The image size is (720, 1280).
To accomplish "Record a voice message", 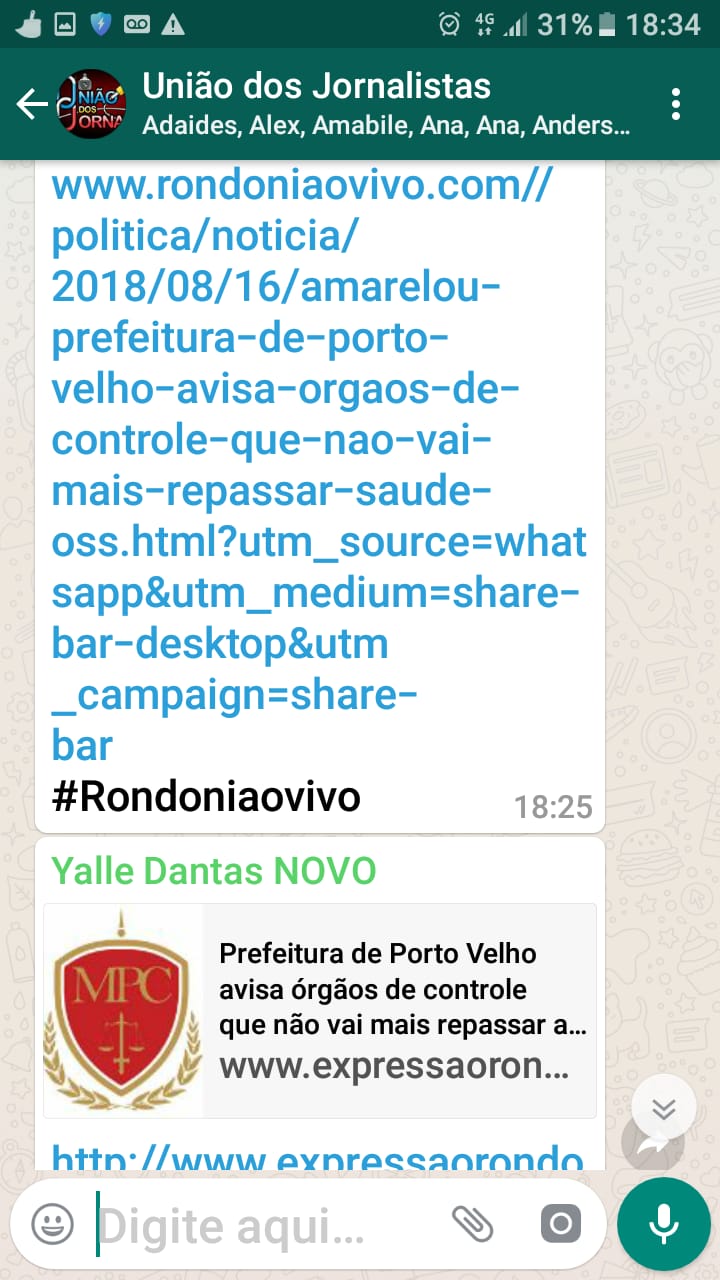I will pyautogui.click(x=663, y=1223).
